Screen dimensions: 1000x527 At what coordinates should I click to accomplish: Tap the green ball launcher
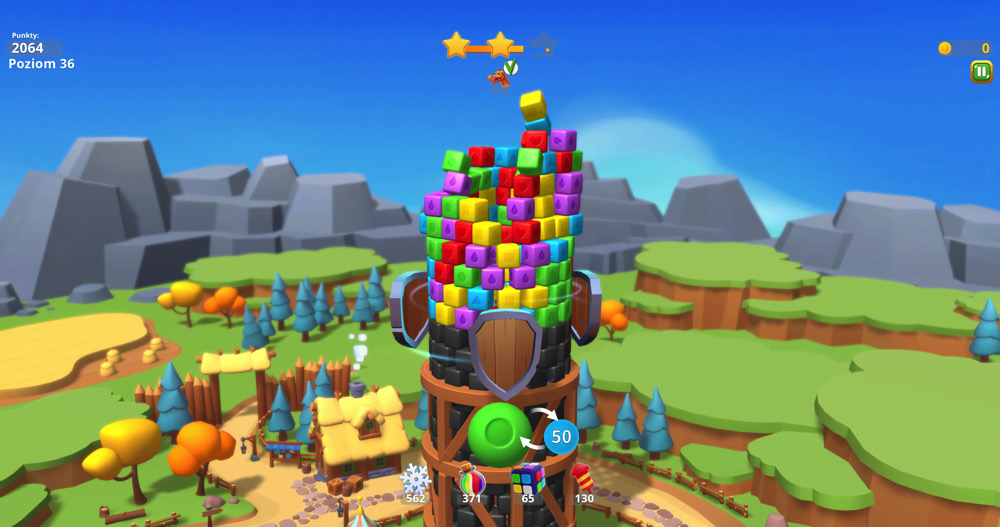[x=498, y=435]
